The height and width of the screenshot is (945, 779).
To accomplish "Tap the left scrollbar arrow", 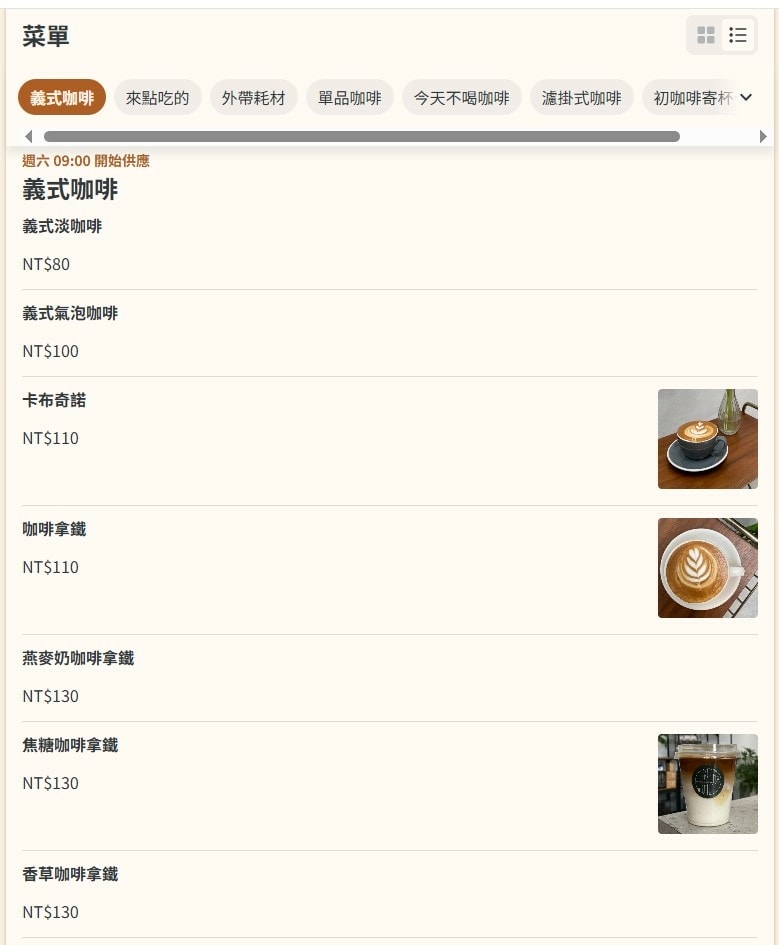I will (28, 136).
